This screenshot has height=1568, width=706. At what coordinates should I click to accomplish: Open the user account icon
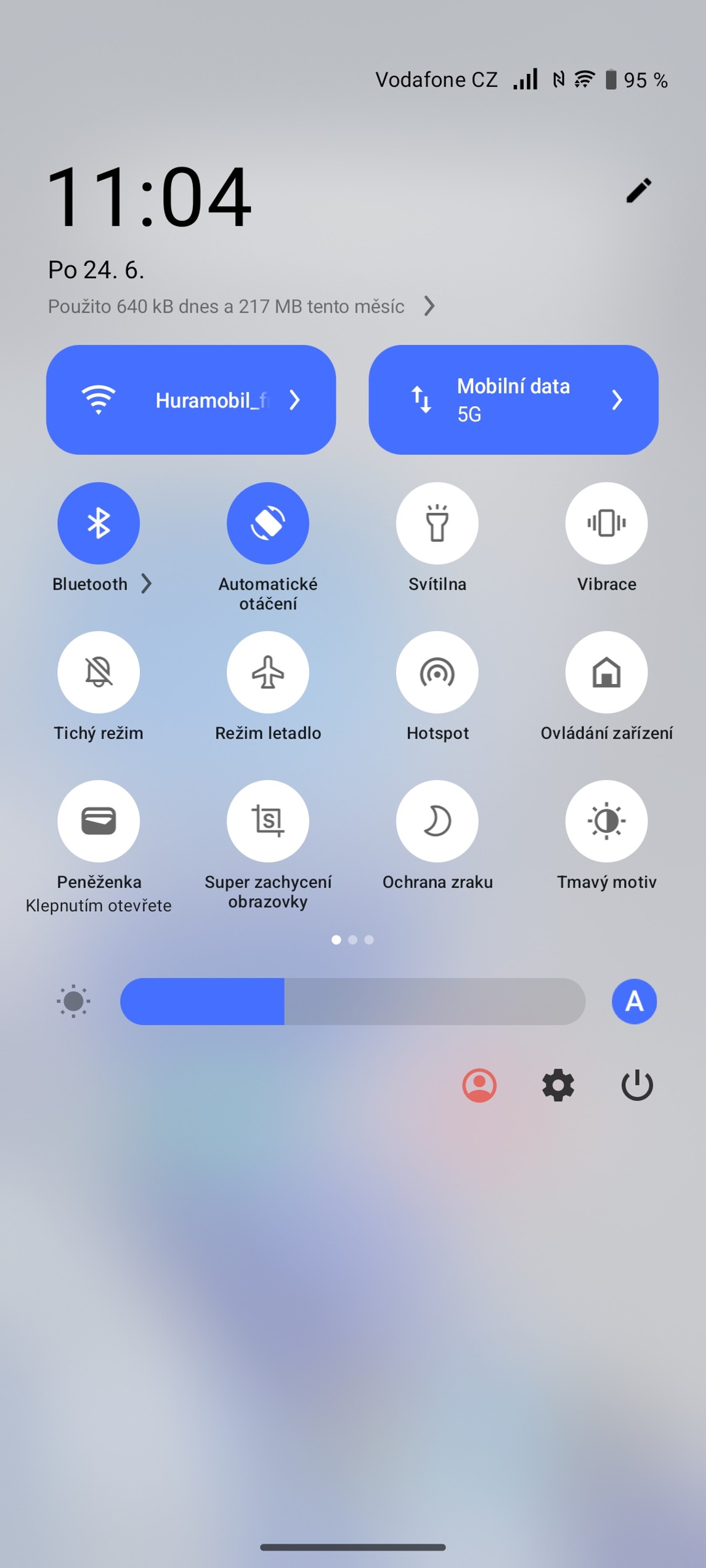[479, 1085]
